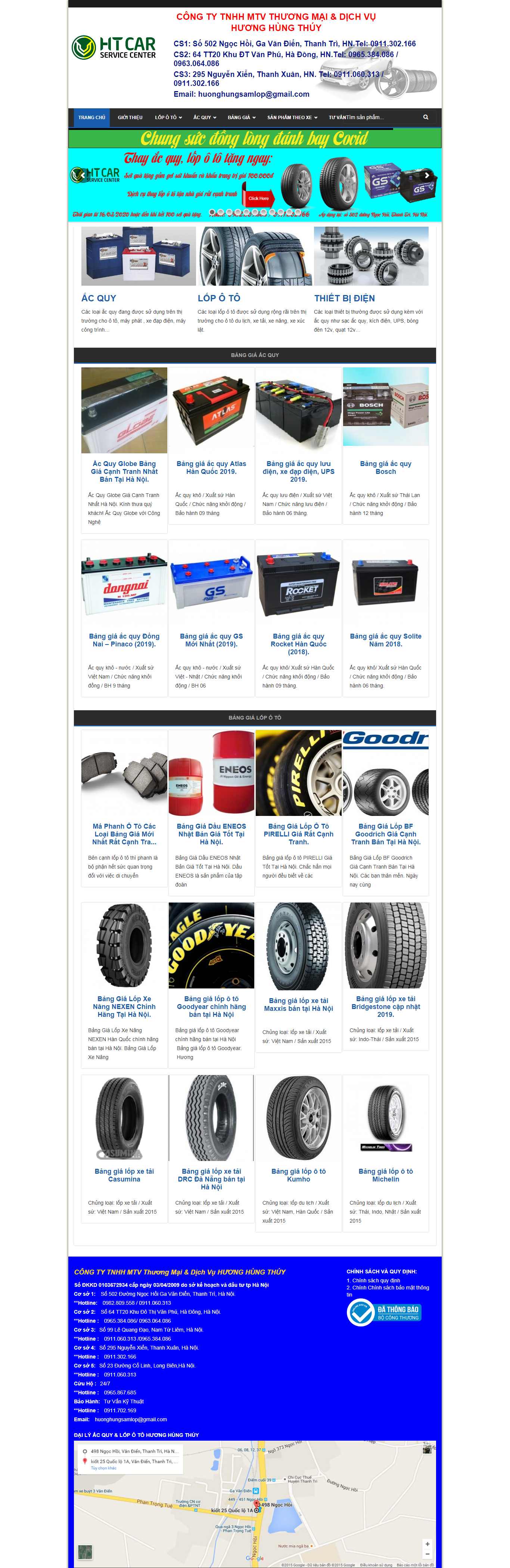Open the ẮC QUY category card
The image size is (510, 1568).
click(99, 298)
